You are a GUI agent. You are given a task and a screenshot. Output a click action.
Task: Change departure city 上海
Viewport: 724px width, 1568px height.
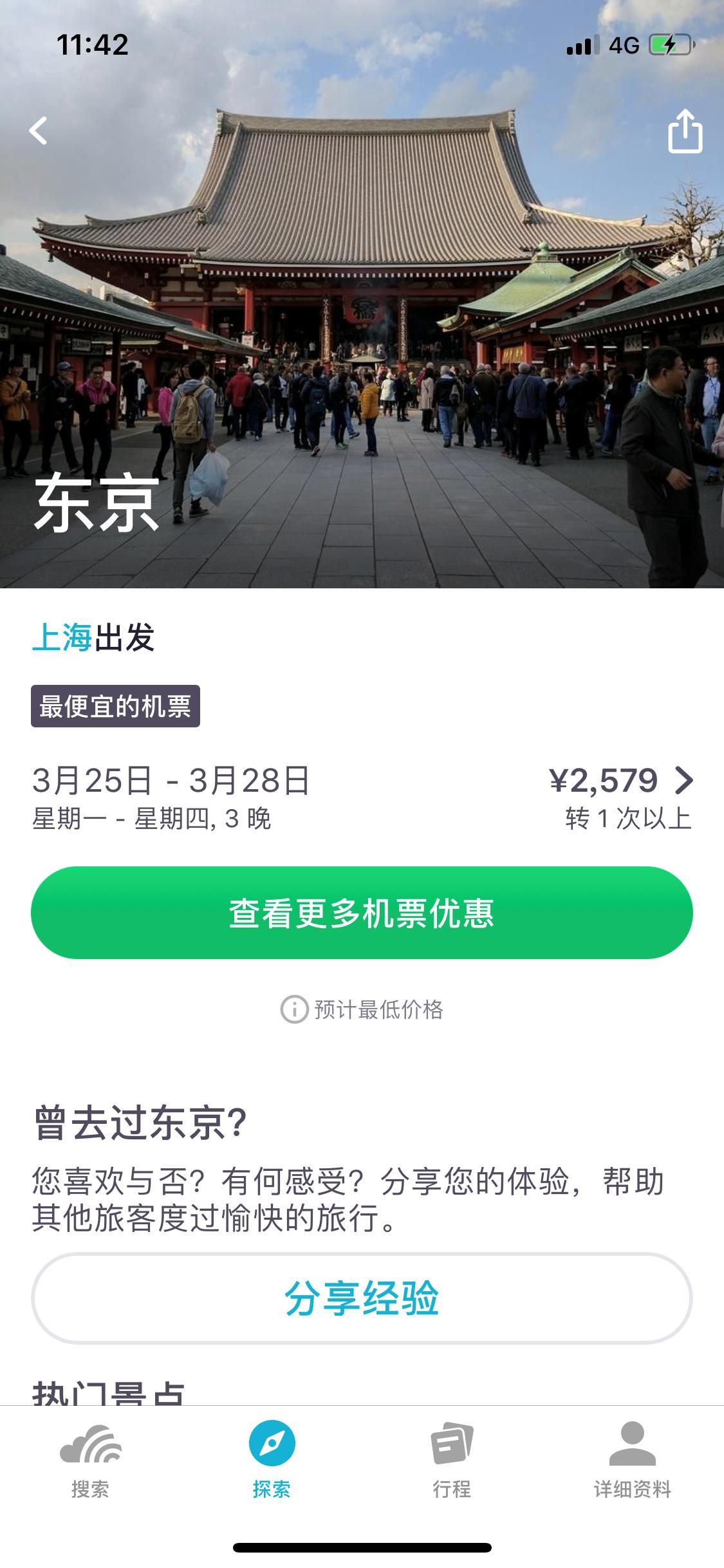[62, 637]
